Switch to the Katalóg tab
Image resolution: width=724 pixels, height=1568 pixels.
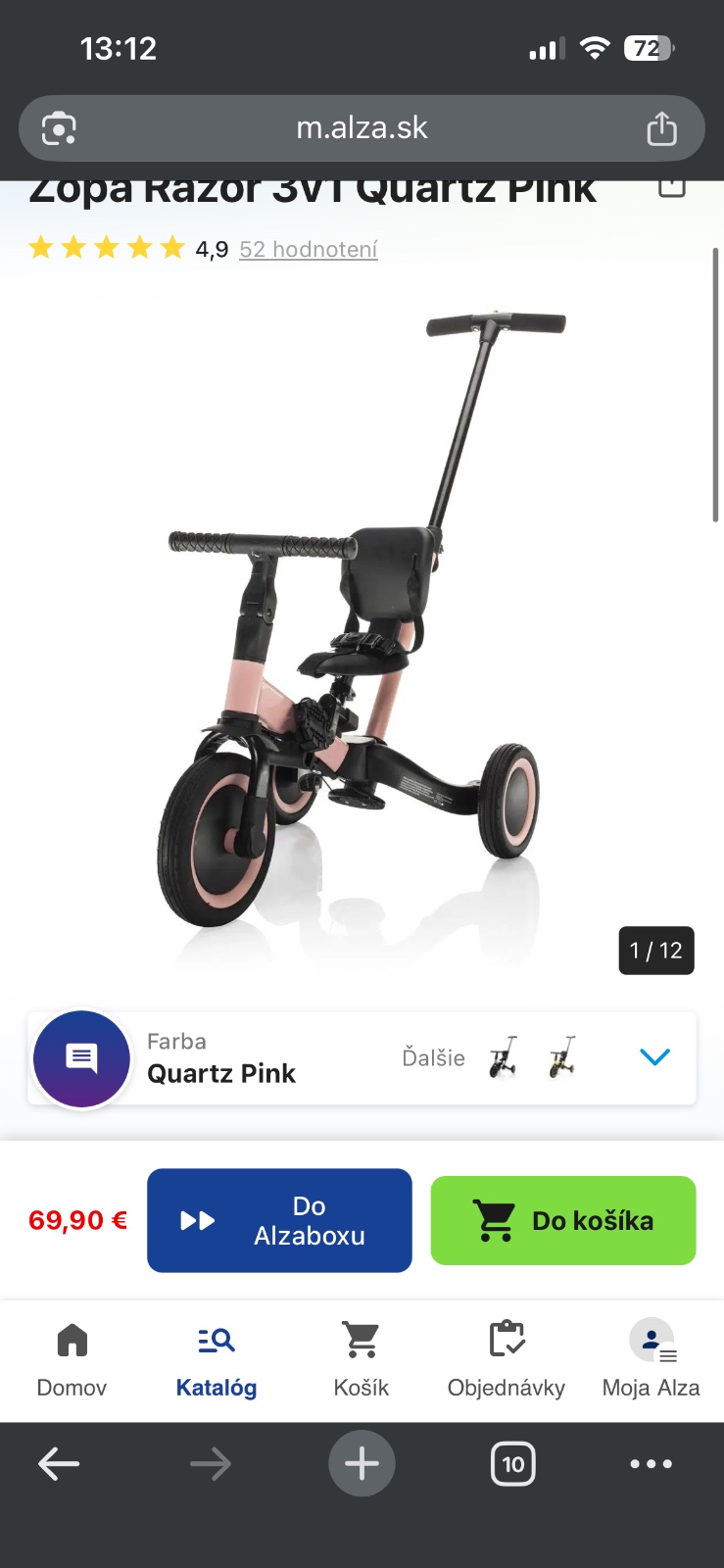pos(217,1360)
